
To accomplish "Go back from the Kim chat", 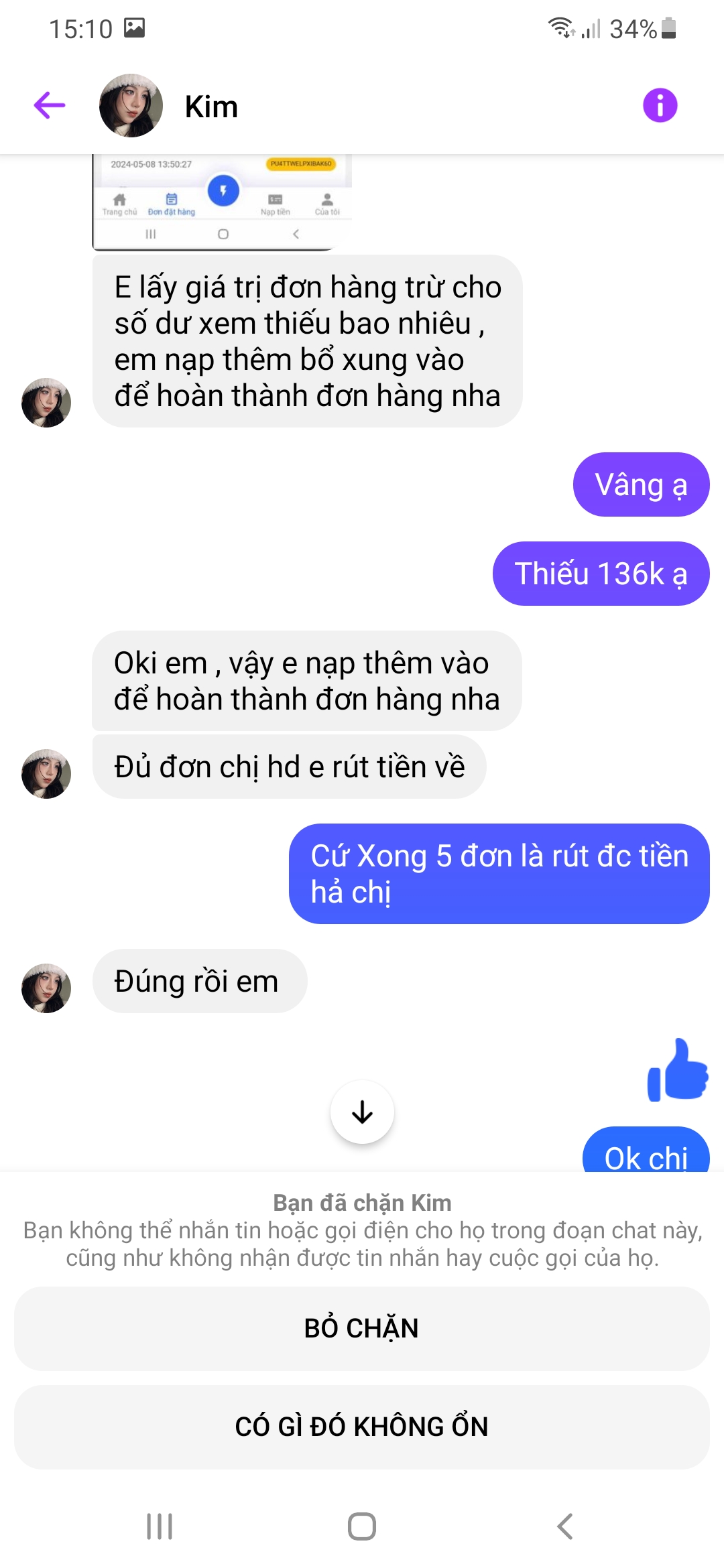I will pyautogui.click(x=50, y=105).
